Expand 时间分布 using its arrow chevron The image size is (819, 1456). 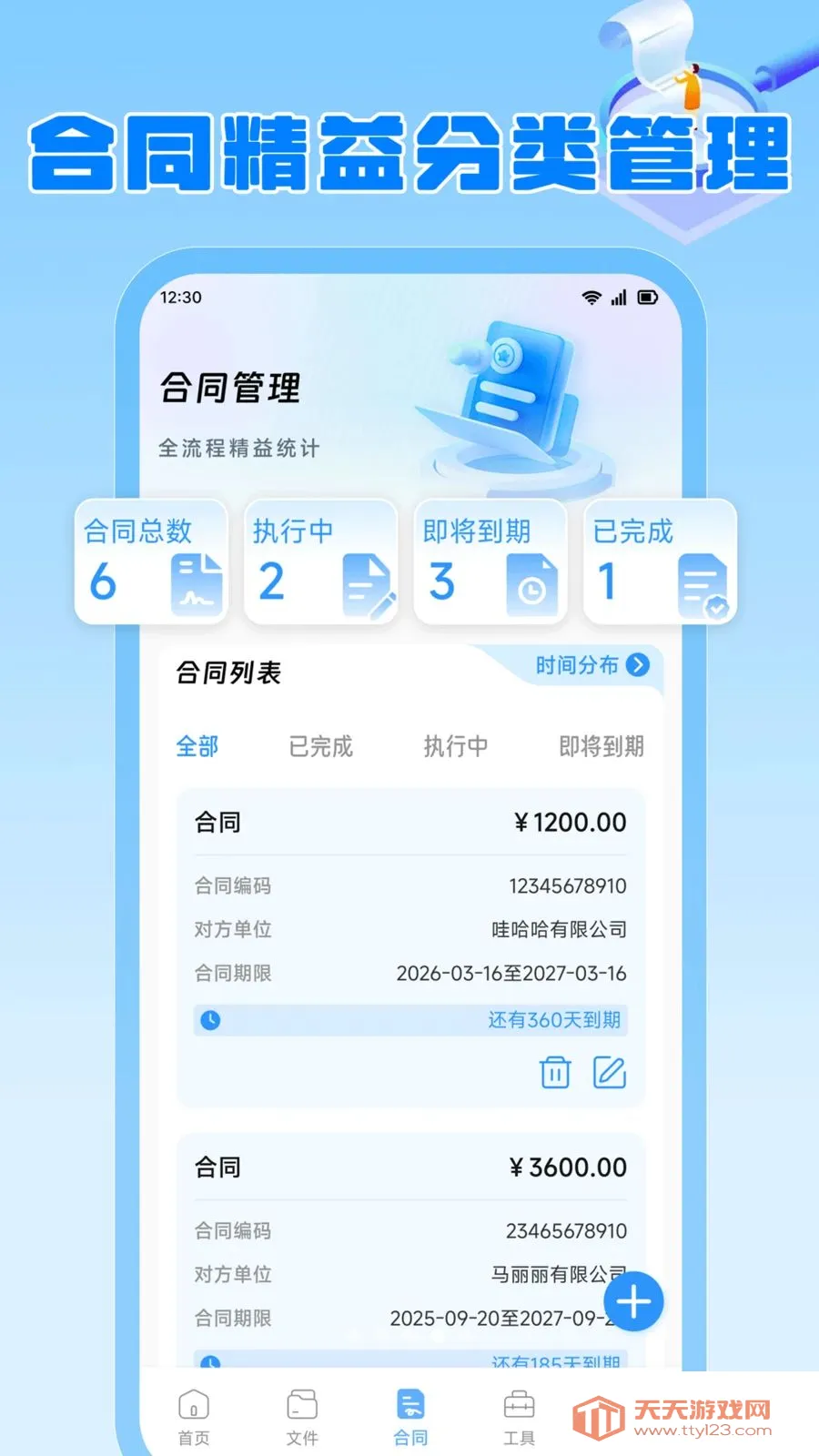coord(640,666)
